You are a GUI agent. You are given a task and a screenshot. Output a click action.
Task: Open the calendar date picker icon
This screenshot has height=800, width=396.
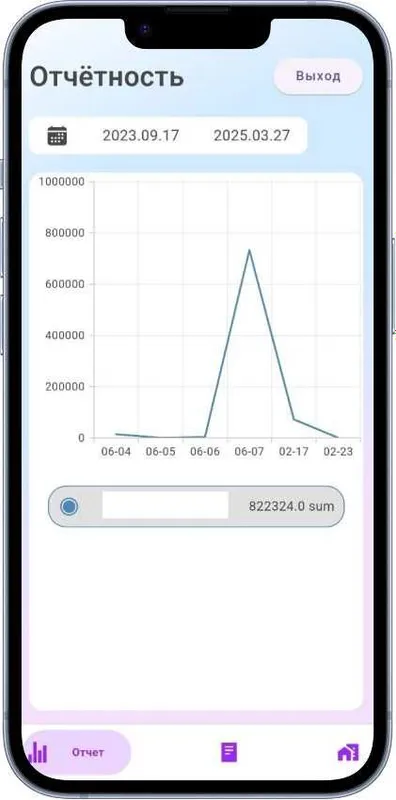[x=57, y=136]
